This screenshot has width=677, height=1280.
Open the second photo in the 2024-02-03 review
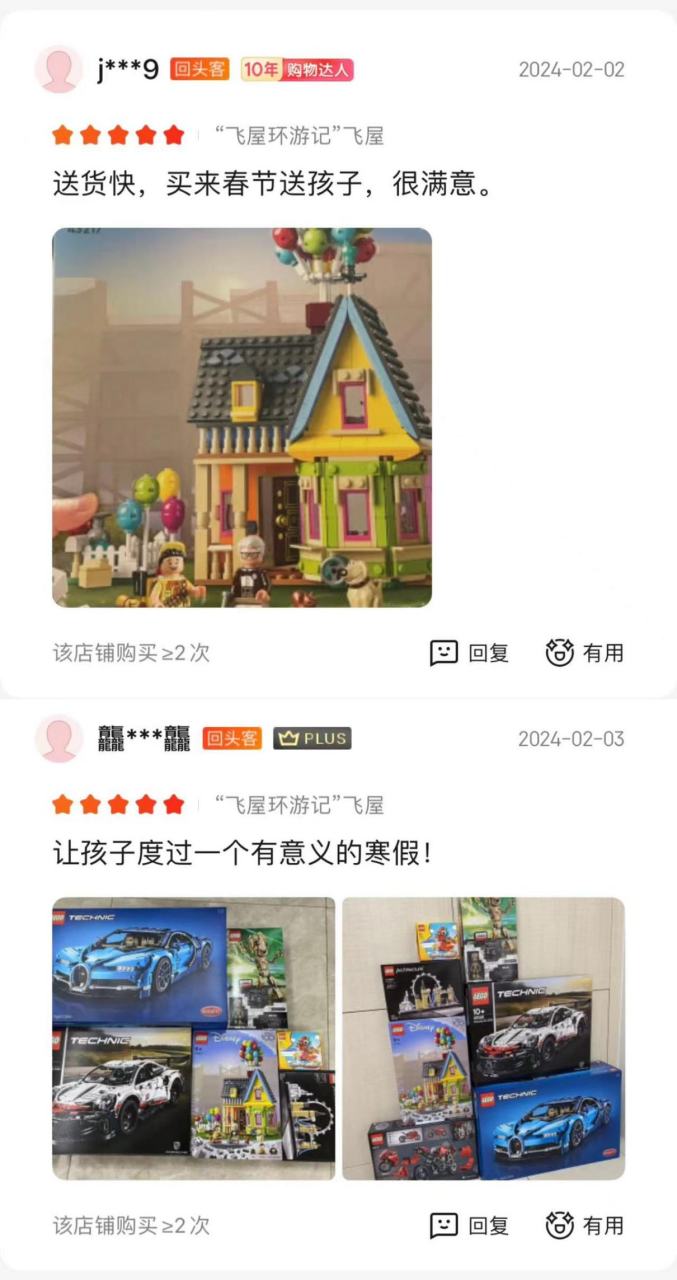[x=483, y=1038]
